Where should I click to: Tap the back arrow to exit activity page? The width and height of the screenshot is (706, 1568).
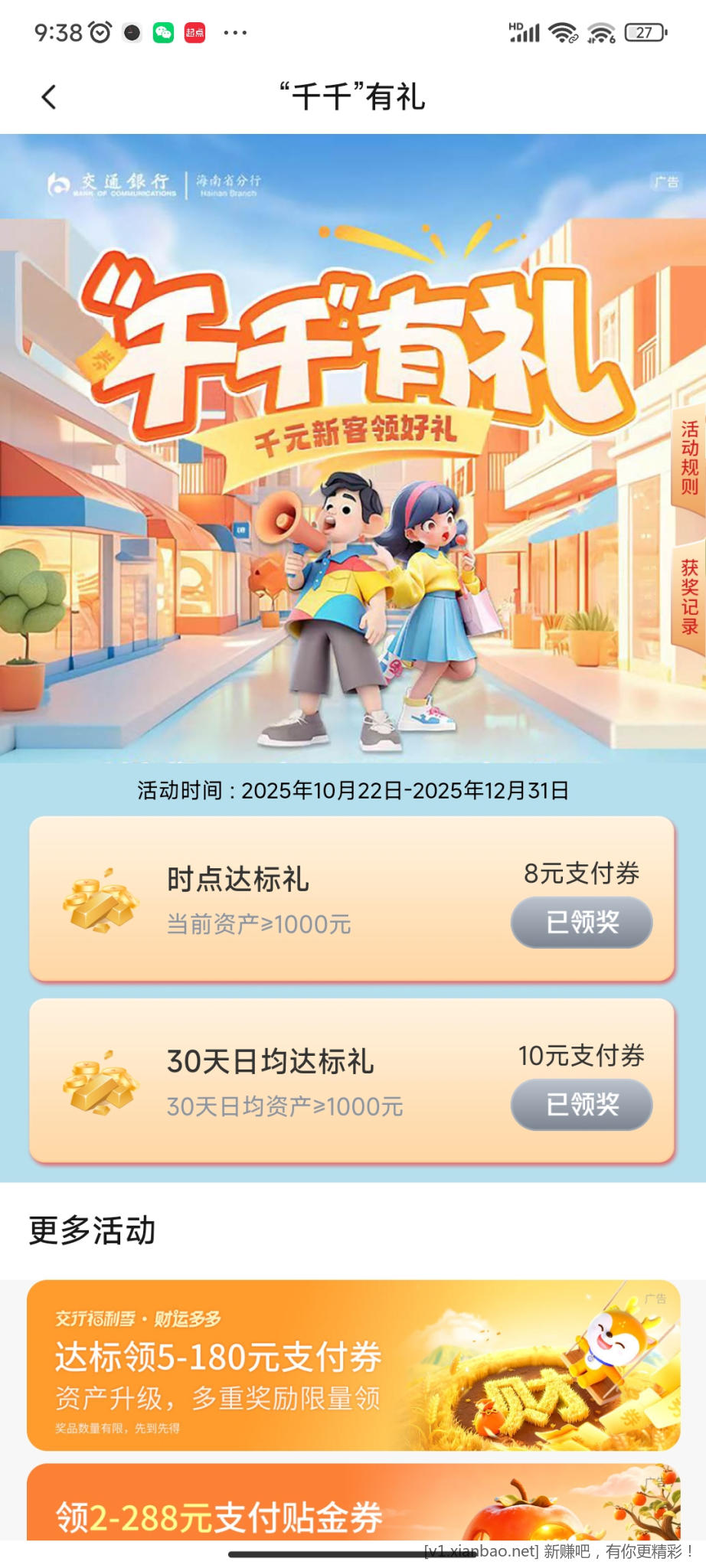tap(50, 98)
